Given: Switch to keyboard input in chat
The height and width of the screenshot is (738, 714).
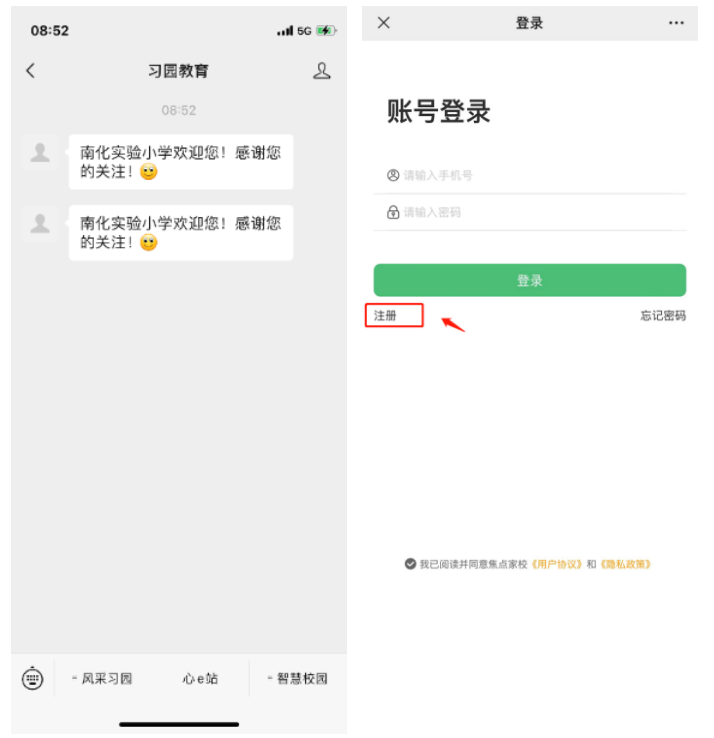Looking at the screenshot, I should click(x=32, y=678).
